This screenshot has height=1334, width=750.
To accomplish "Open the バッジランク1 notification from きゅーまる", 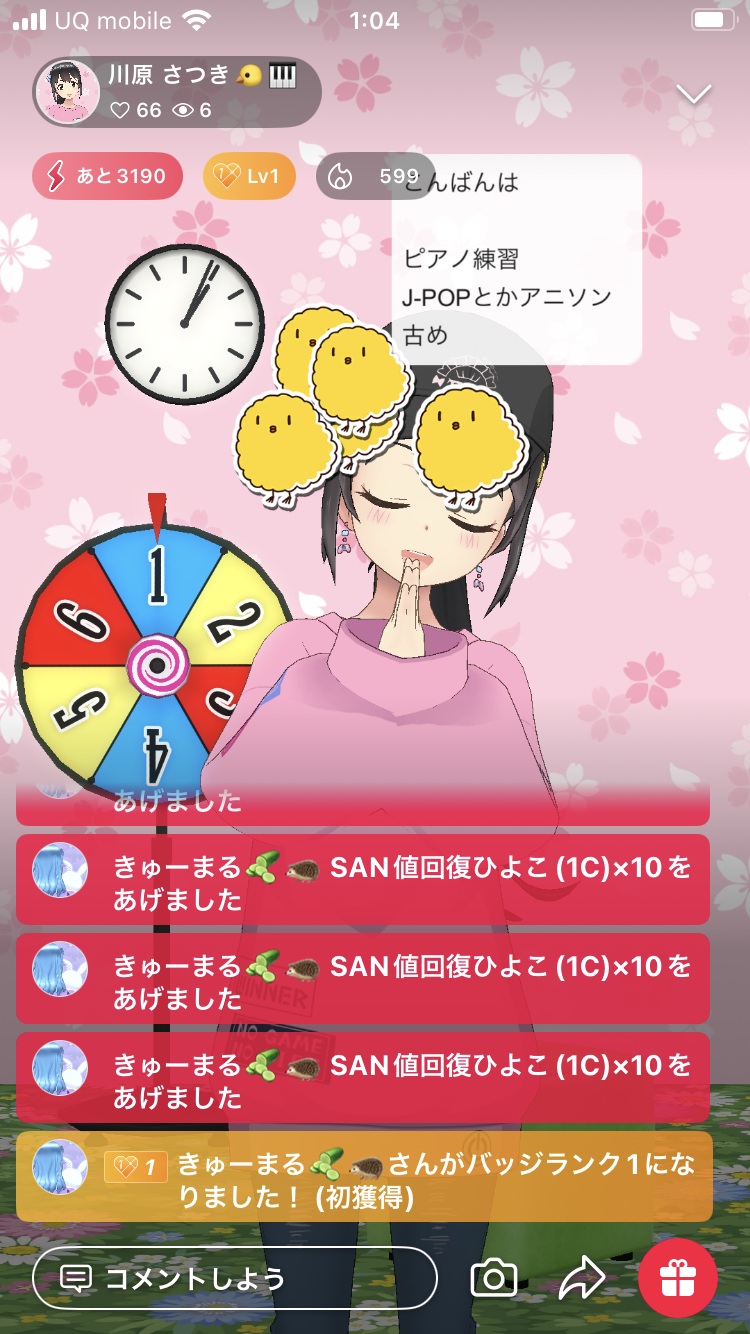I will 364,1178.
